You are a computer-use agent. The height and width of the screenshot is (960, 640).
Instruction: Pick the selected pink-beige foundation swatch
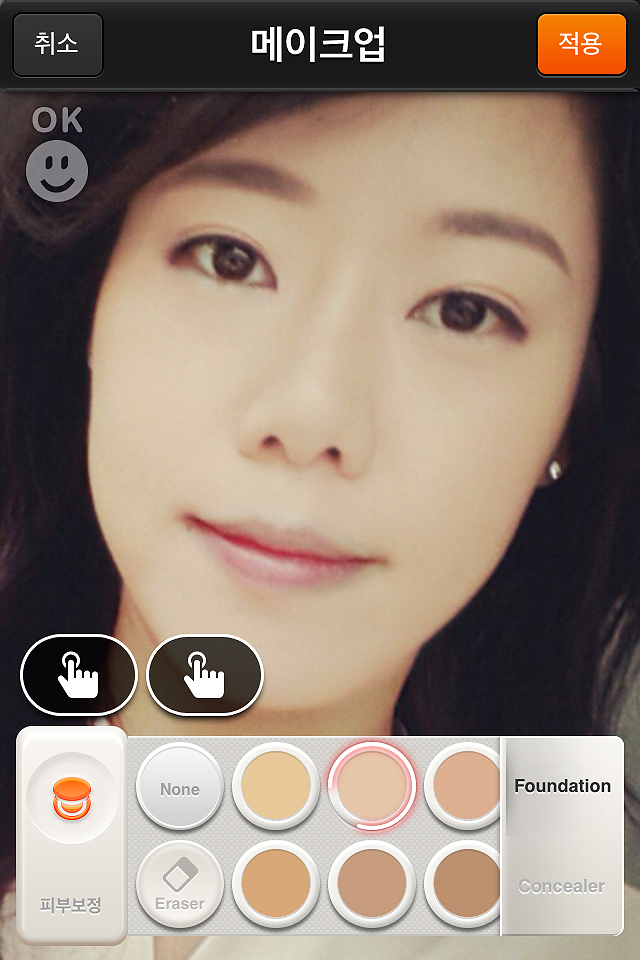372,786
